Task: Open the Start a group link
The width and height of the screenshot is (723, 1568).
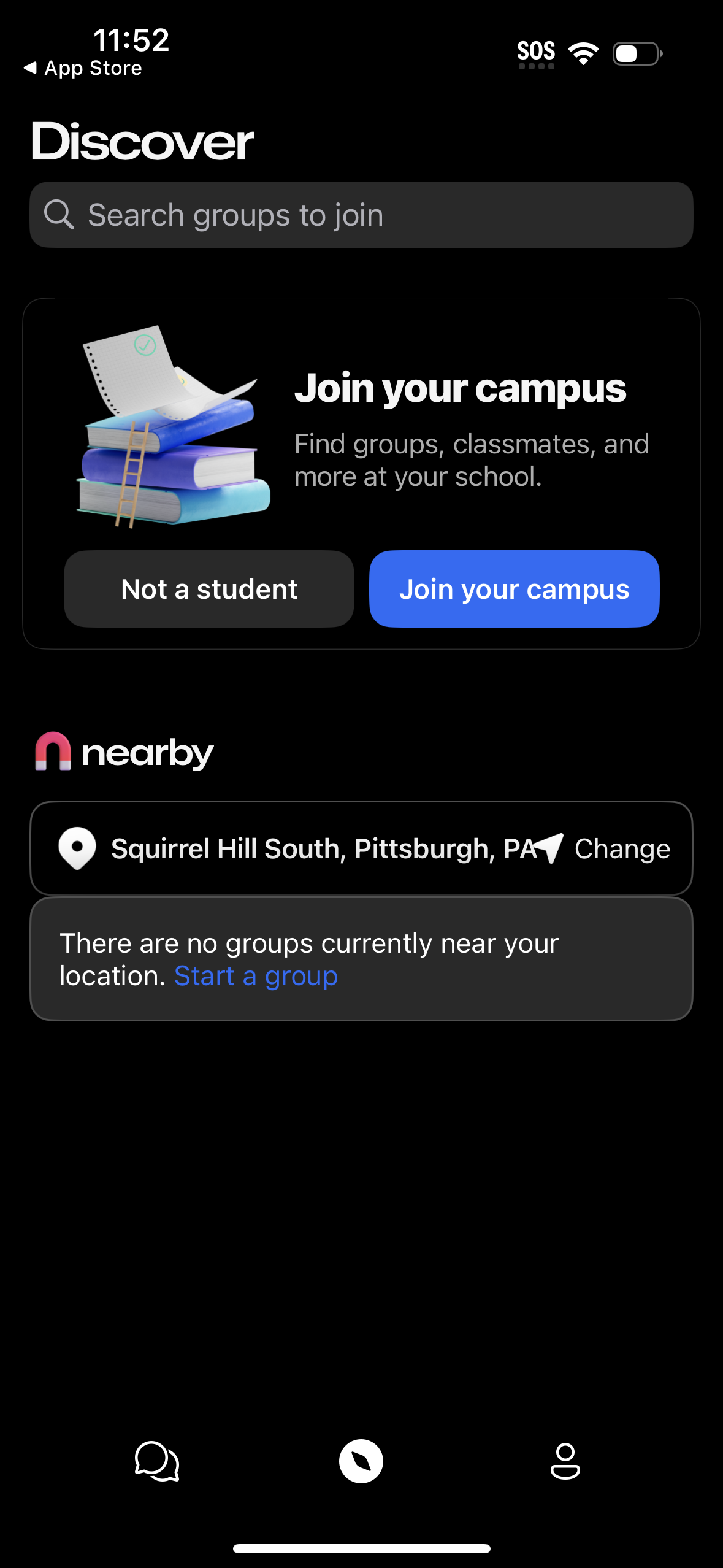Action: pos(256,975)
